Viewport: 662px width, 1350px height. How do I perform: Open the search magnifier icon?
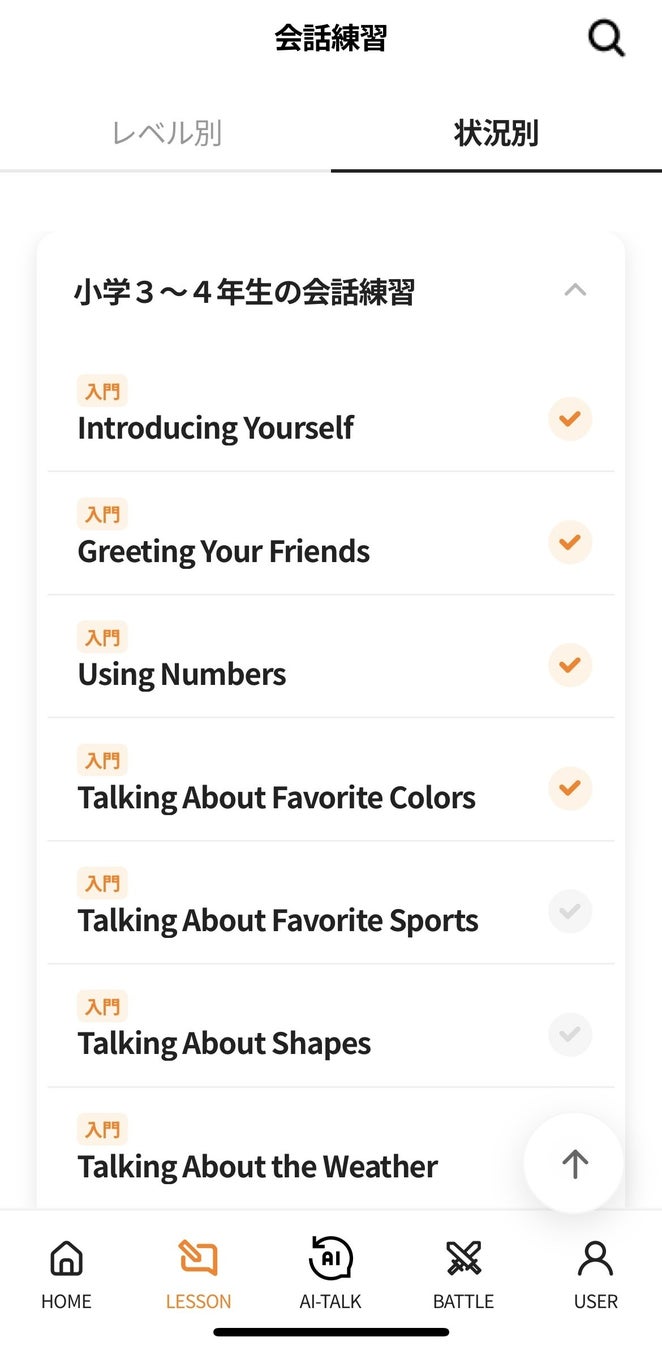click(606, 40)
